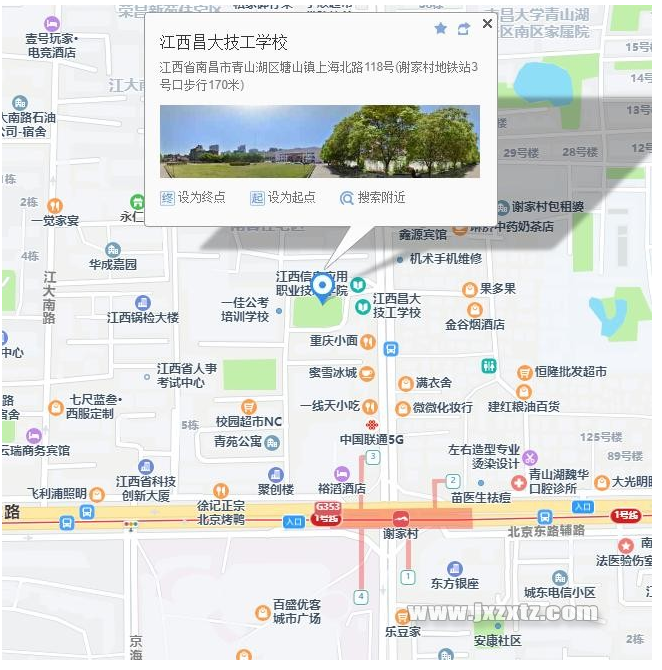Choose 设为起点 to set as start point
Screen dimensions: 662x670
point(283,198)
